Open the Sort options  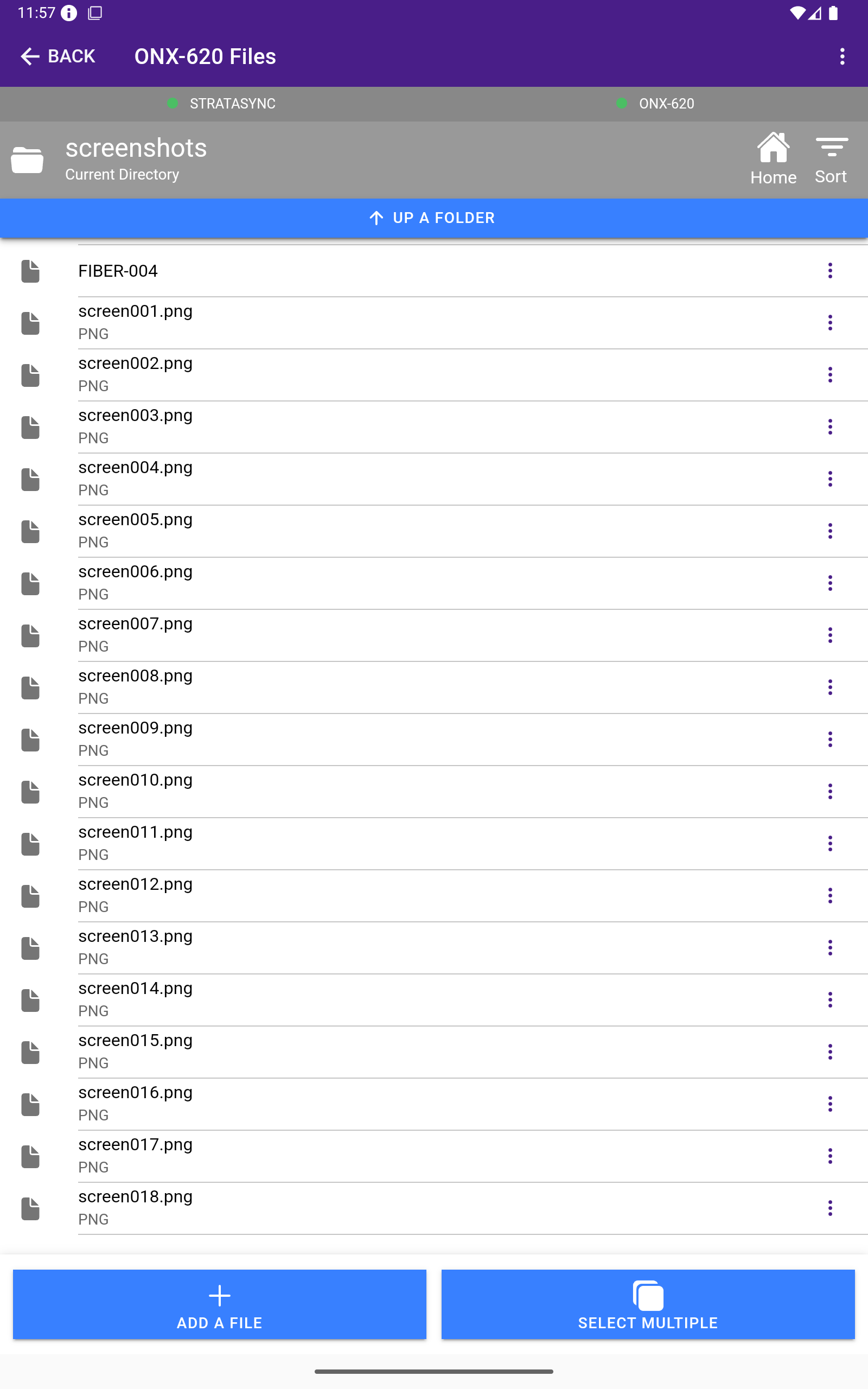[x=830, y=159]
